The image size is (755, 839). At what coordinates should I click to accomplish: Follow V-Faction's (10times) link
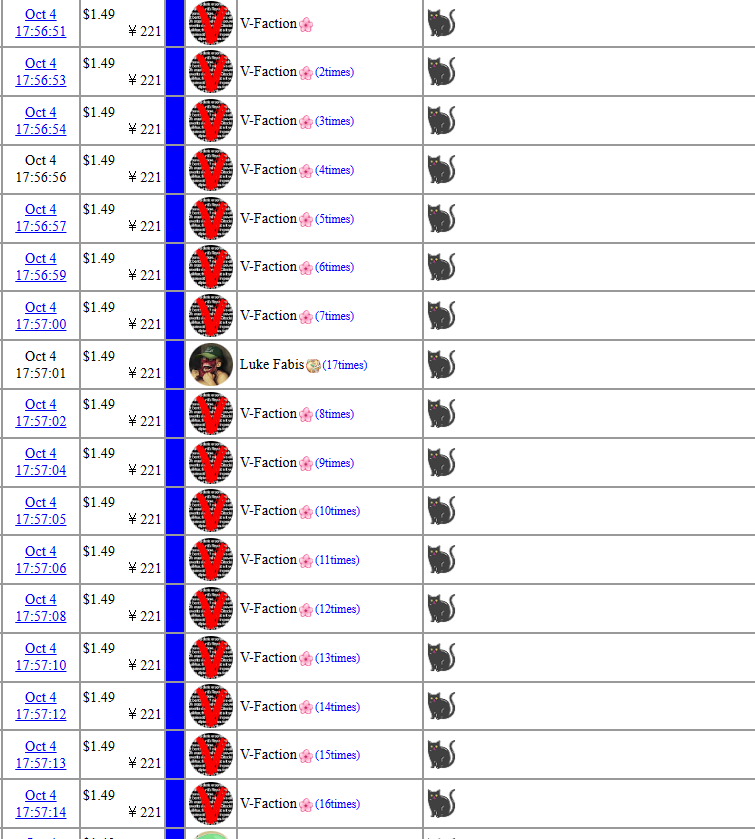point(337,511)
